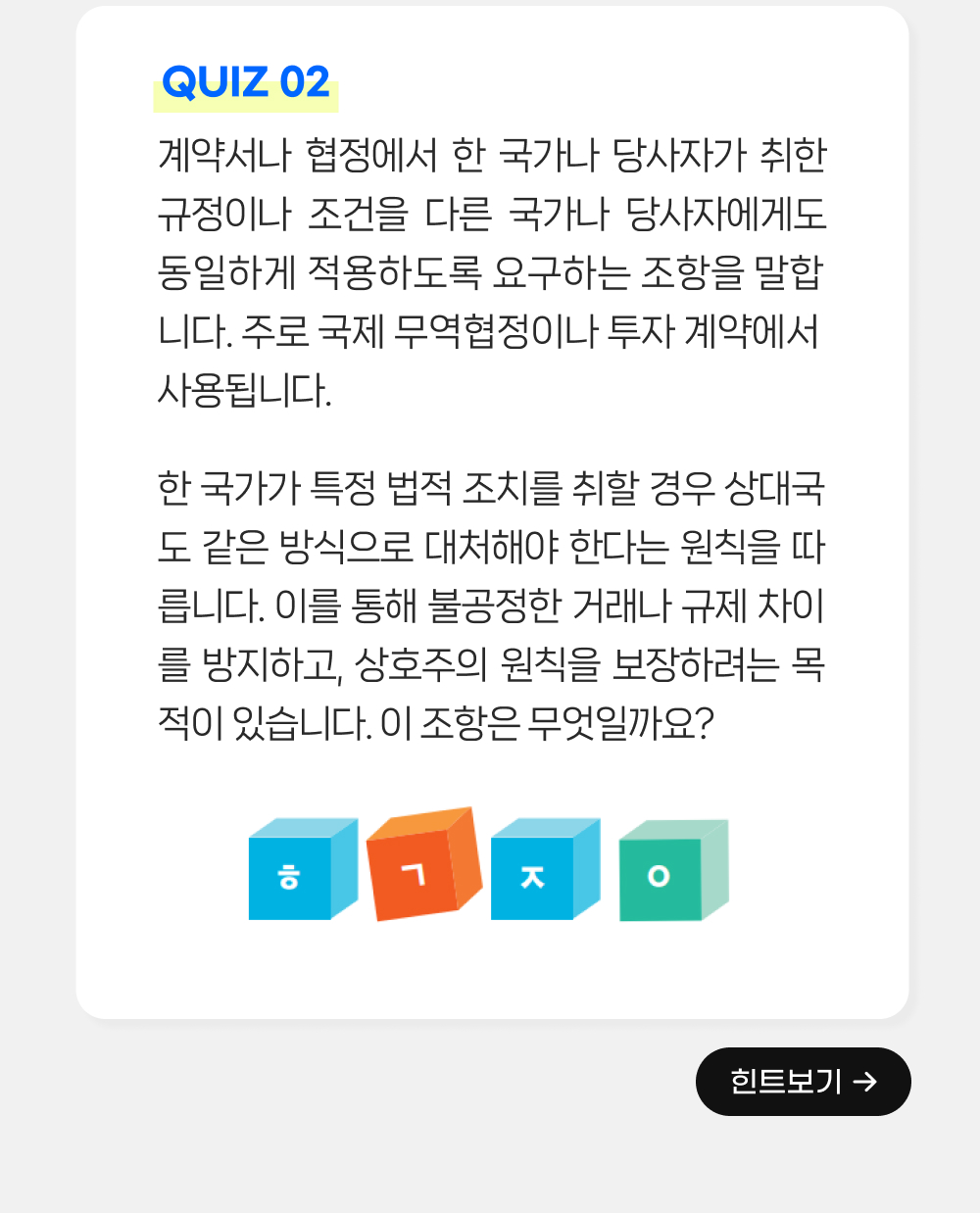980x1213 pixels.
Task: Tap the 힌트보기 hint button
Action: tap(803, 1082)
